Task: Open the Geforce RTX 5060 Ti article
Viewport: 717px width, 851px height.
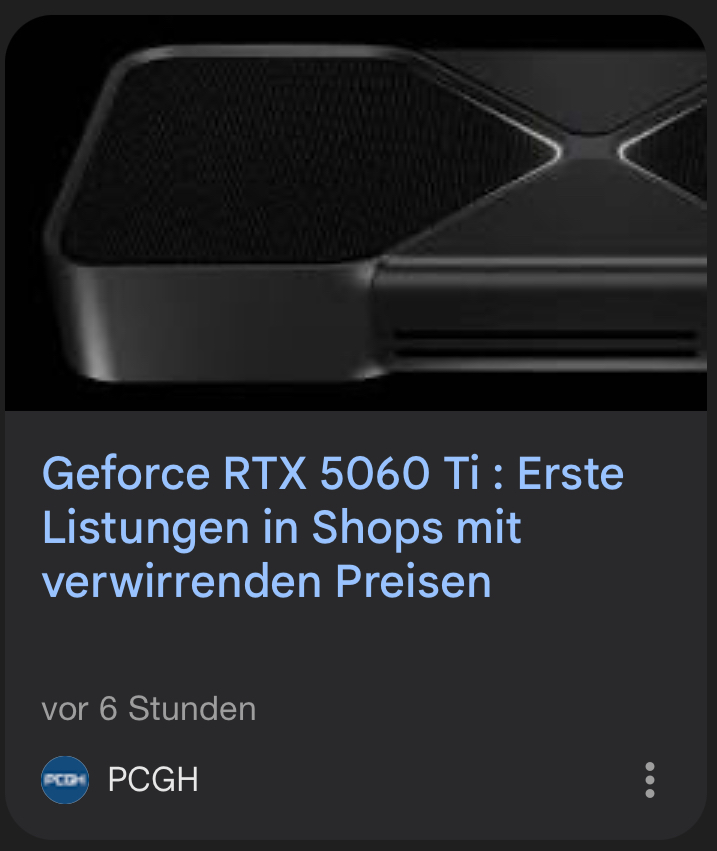Action: tap(332, 528)
